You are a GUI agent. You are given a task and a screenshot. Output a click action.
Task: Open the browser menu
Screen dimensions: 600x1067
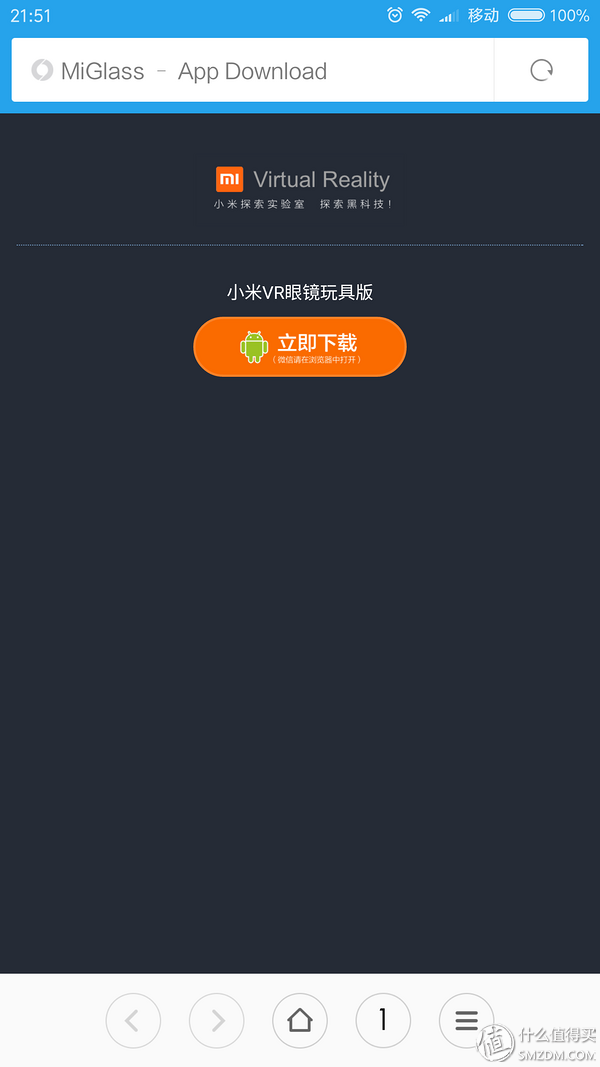click(466, 1020)
